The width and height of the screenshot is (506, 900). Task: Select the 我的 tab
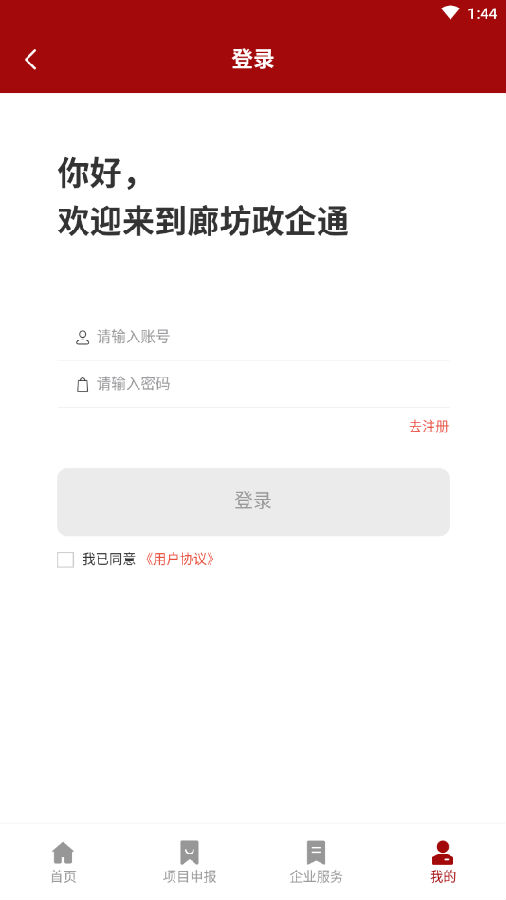tap(442, 862)
